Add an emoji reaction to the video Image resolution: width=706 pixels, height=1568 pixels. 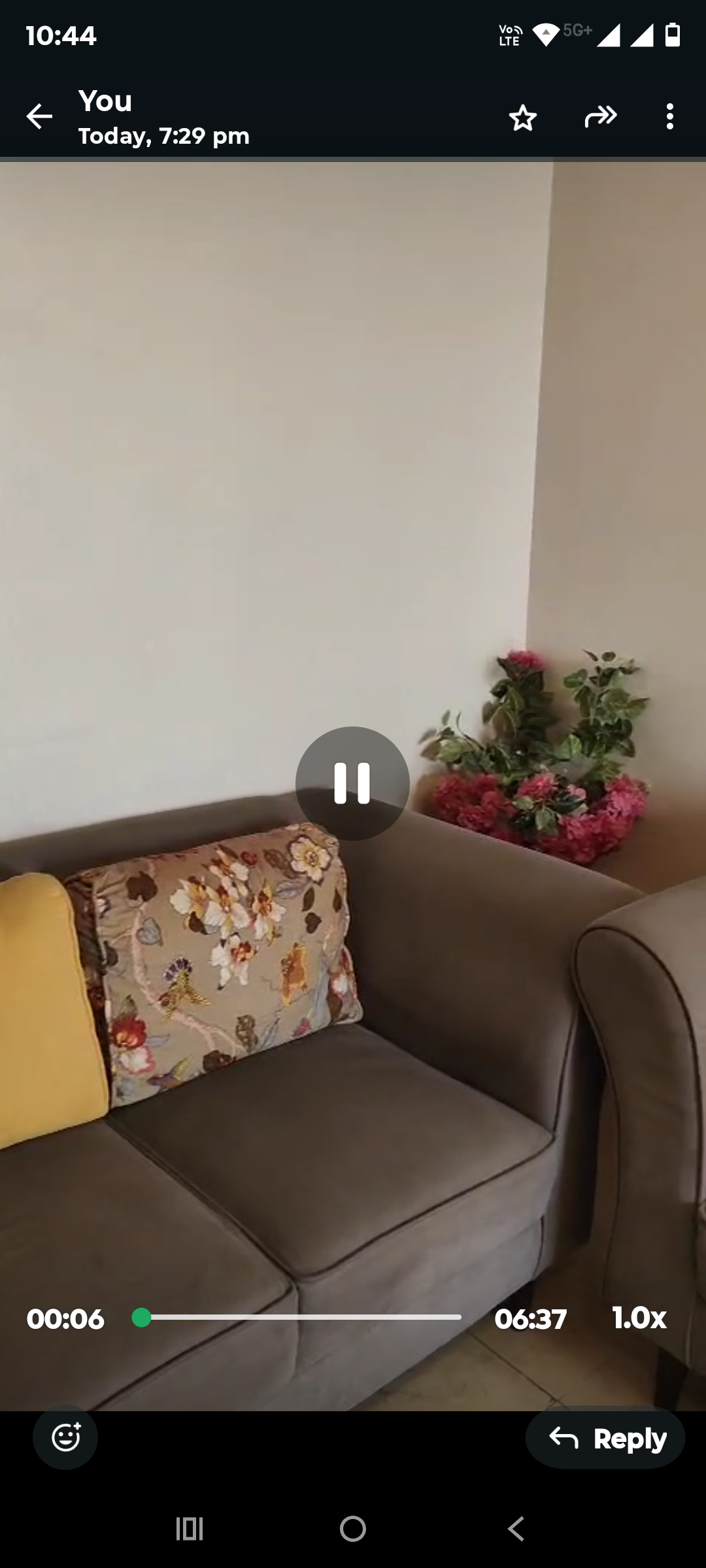tap(65, 1437)
